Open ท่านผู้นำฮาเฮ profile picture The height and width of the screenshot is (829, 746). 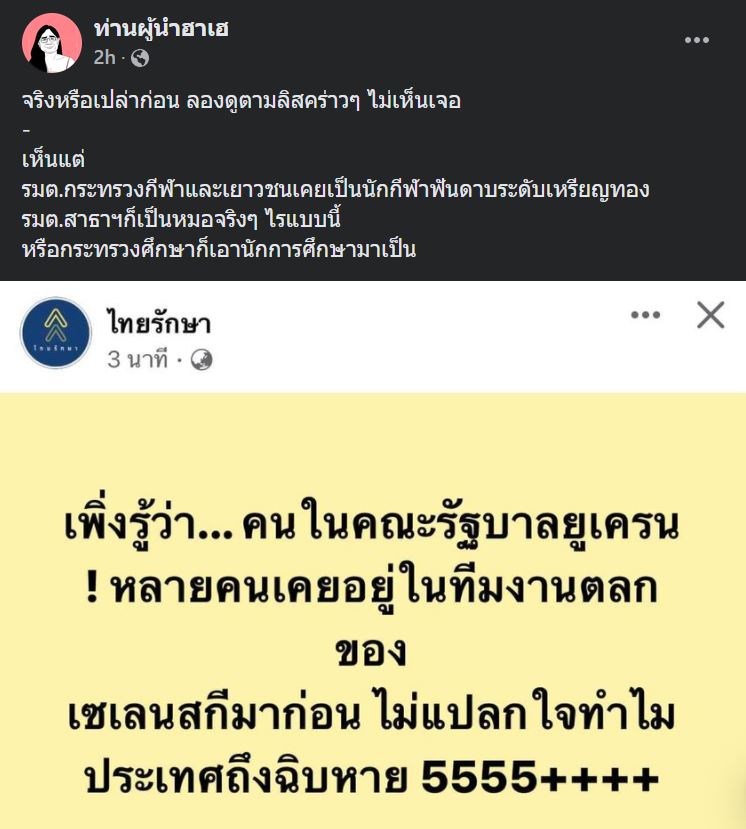52,43
